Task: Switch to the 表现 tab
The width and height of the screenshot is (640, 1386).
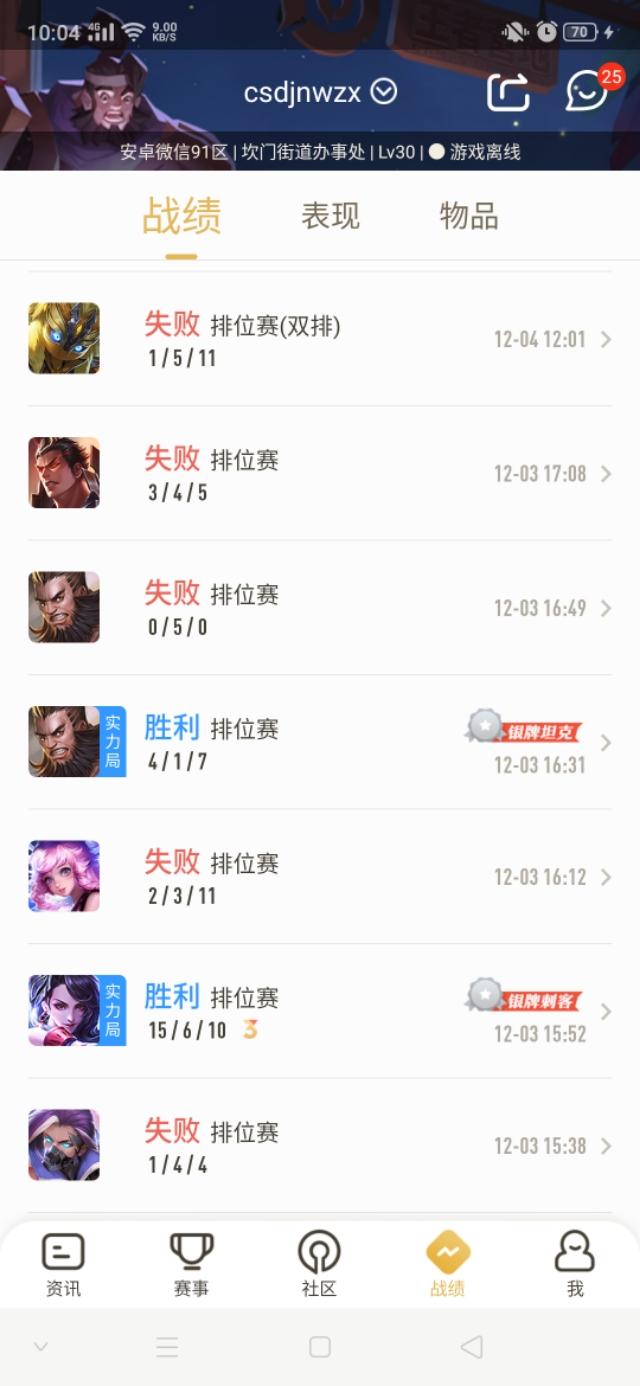Action: [x=330, y=216]
